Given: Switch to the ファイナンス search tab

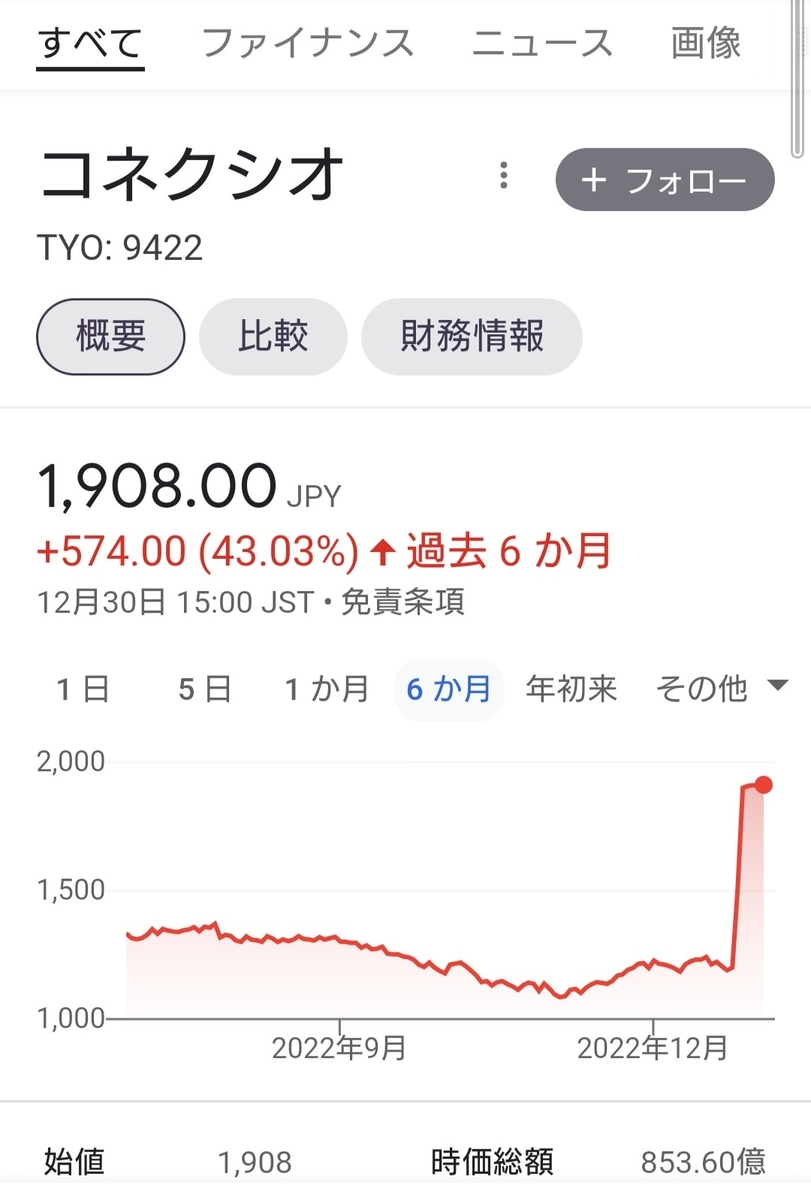Looking at the screenshot, I should point(307,43).
